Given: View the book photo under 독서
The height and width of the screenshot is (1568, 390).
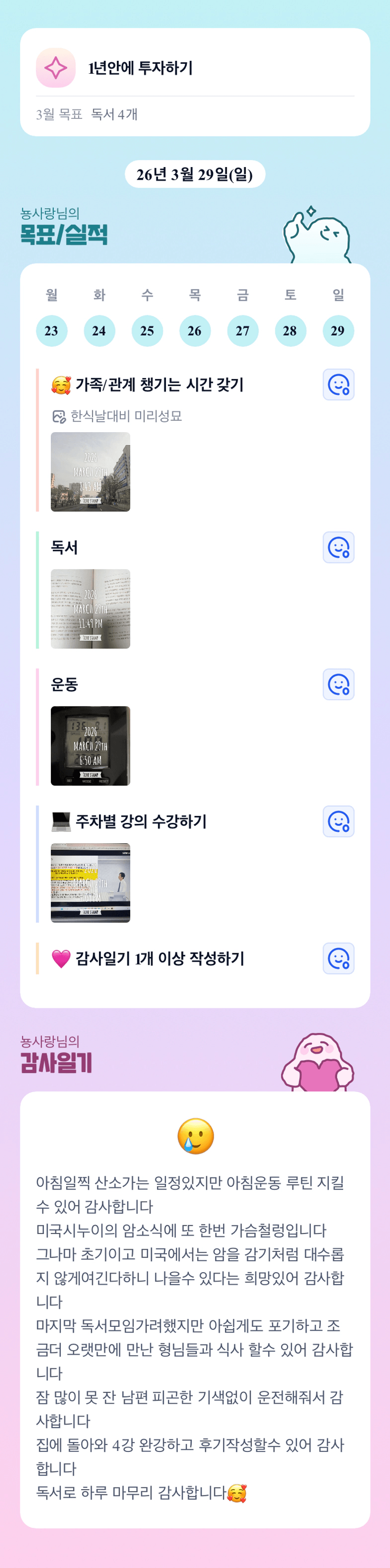Looking at the screenshot, I should [91, 609].
